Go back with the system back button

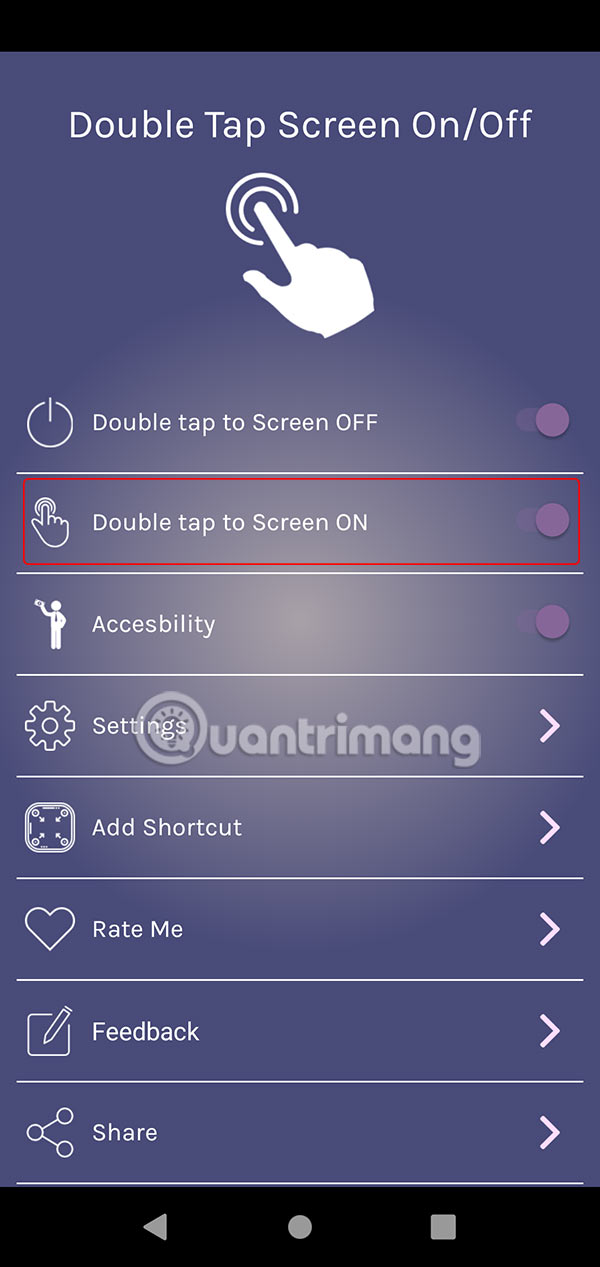[x=155, y=1227]
